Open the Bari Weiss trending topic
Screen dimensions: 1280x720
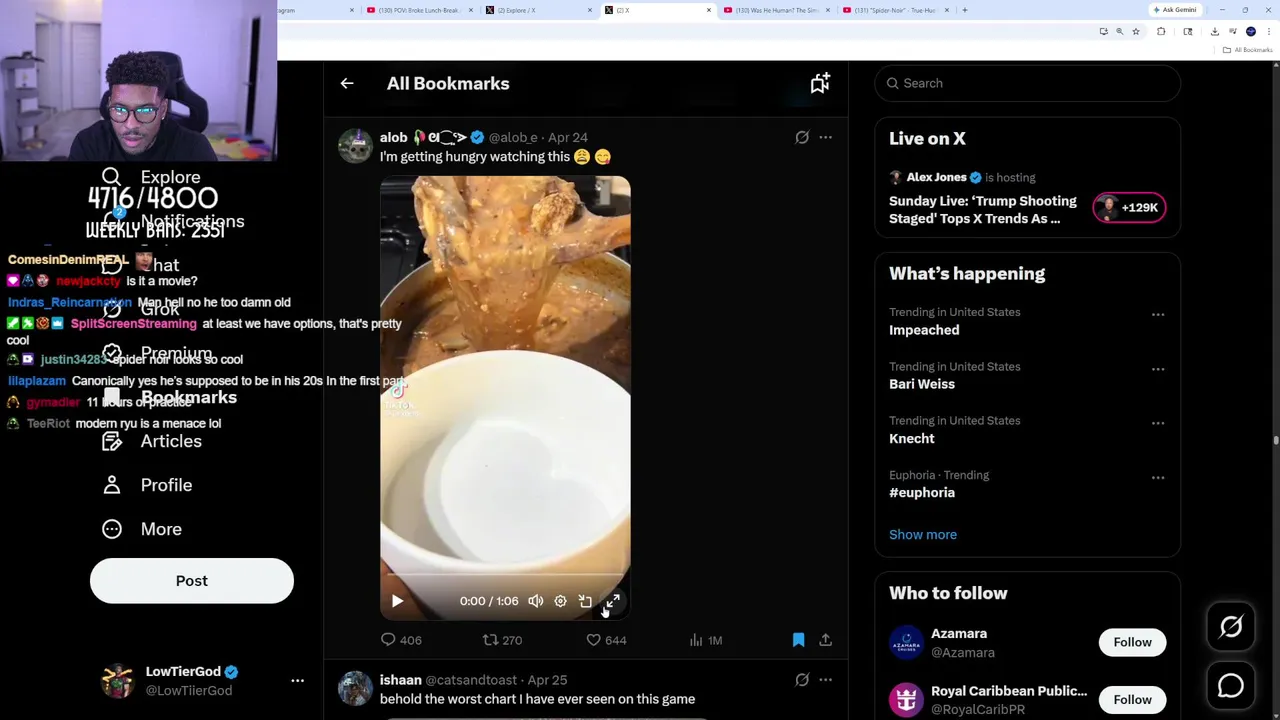[922, 384]
